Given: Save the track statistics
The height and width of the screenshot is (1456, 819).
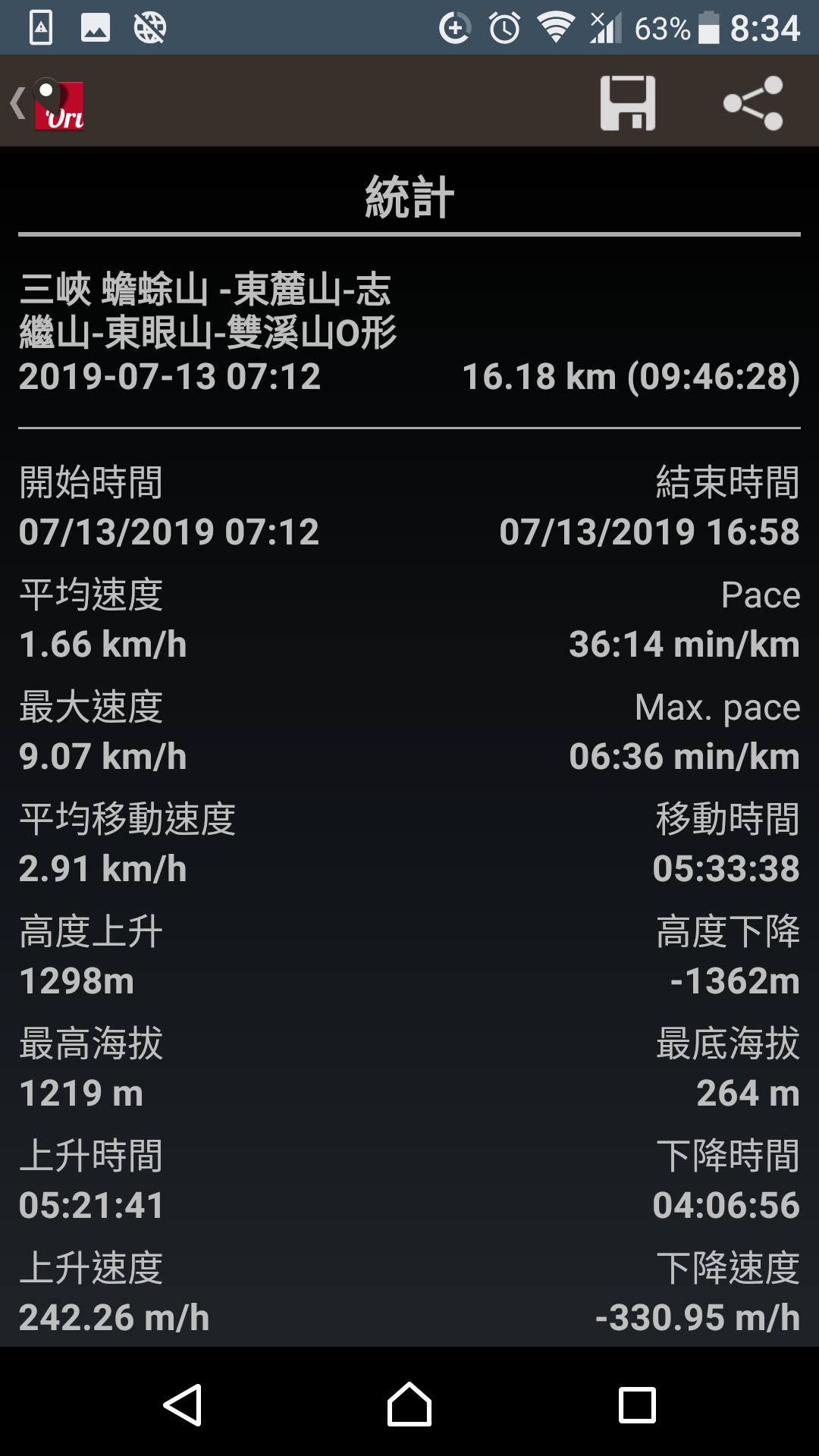Looking at the screenshot, I should 628,103.
